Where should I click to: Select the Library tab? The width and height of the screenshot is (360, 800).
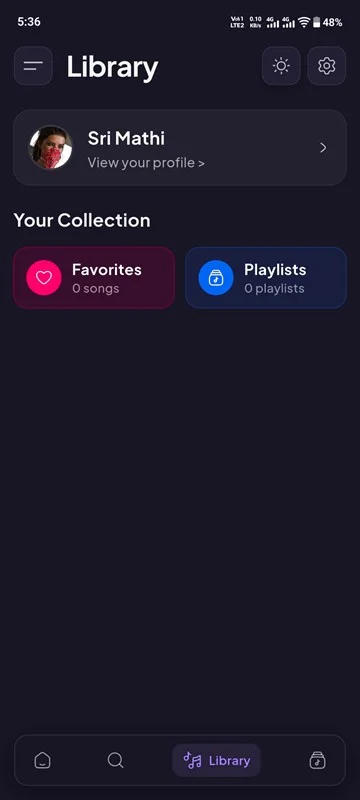coord(216,760)
